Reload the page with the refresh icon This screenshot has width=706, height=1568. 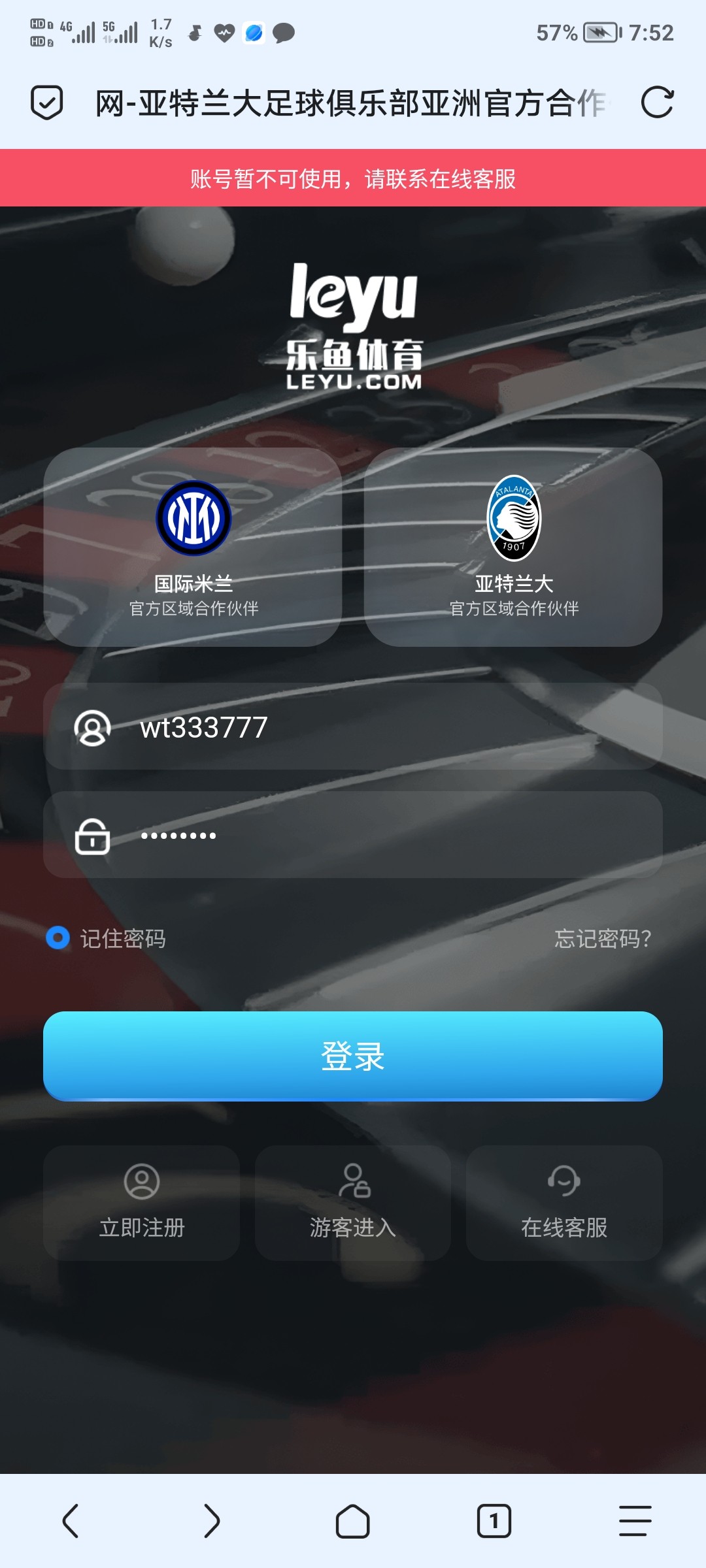point(656,103)
